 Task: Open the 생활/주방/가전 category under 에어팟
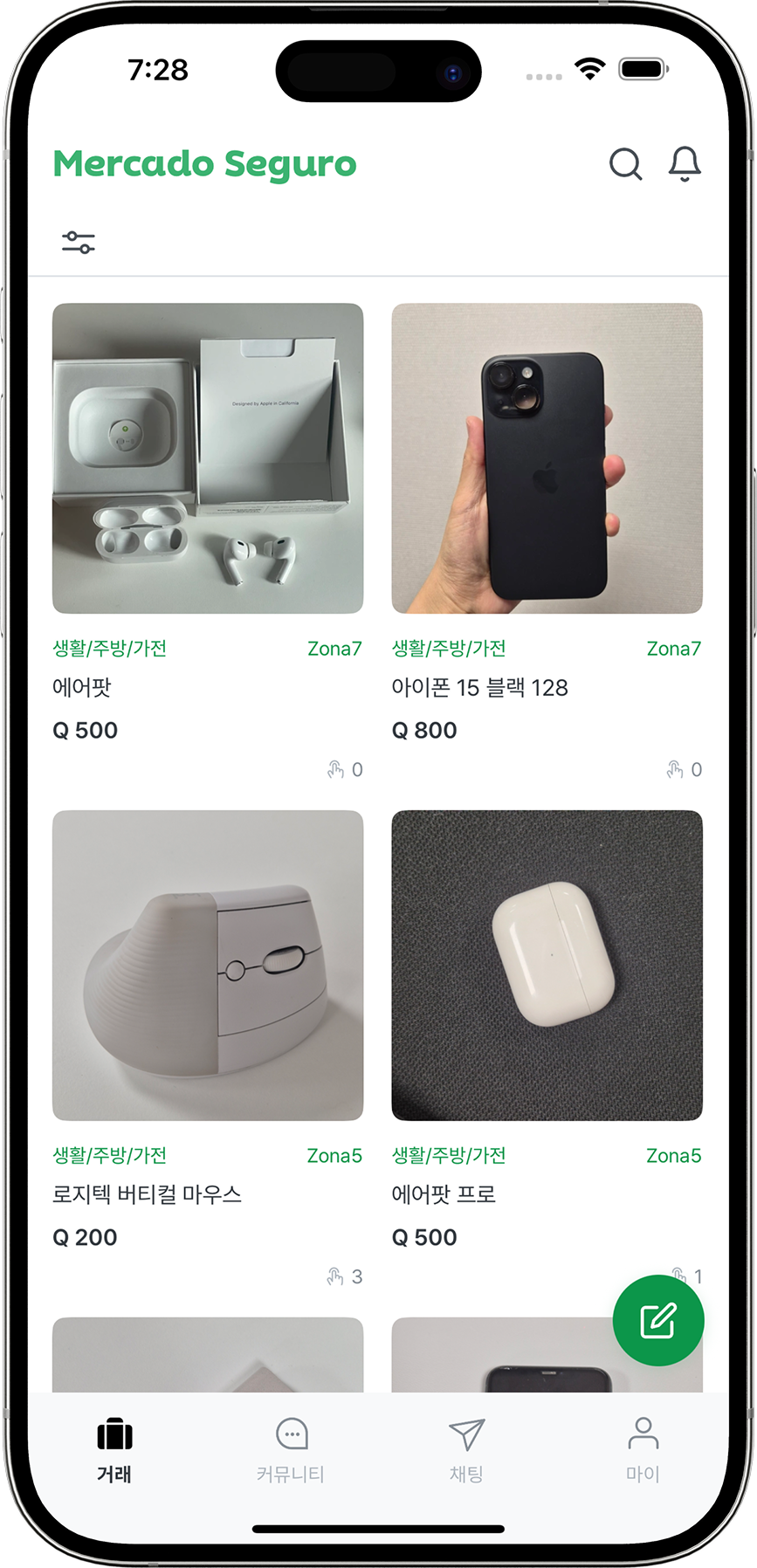pos(109,649)
